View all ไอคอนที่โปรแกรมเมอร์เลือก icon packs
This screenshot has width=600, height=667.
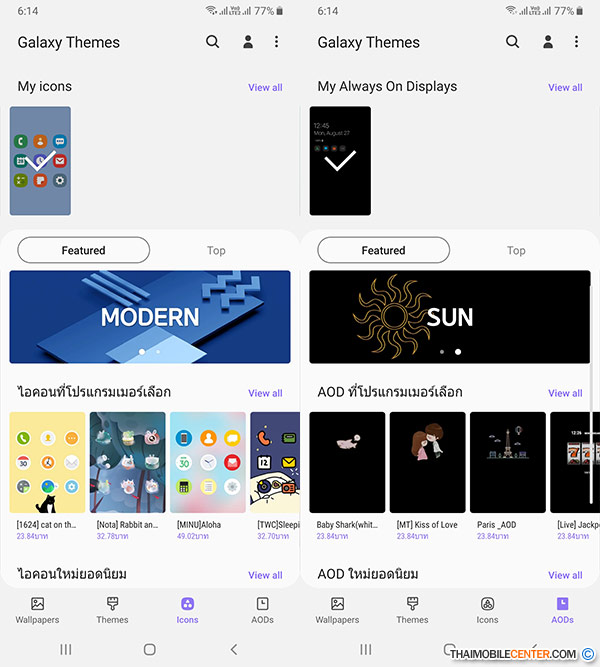click(265, 393)
